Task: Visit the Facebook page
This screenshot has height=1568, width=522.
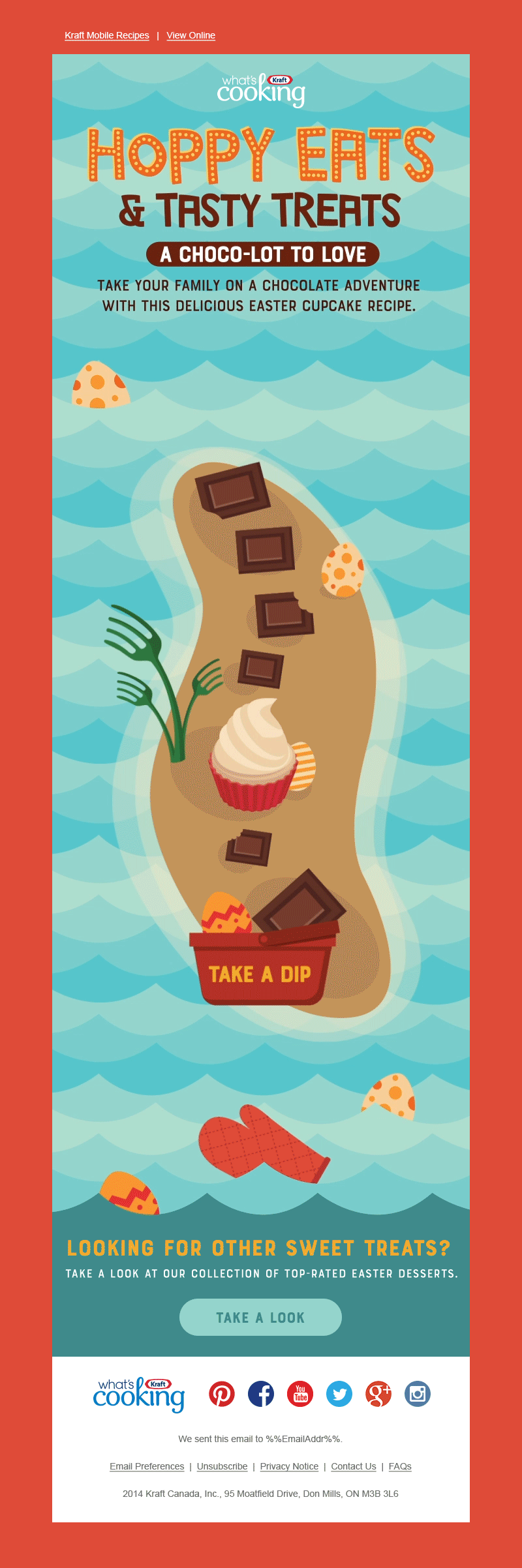Action: point(261,1394)
